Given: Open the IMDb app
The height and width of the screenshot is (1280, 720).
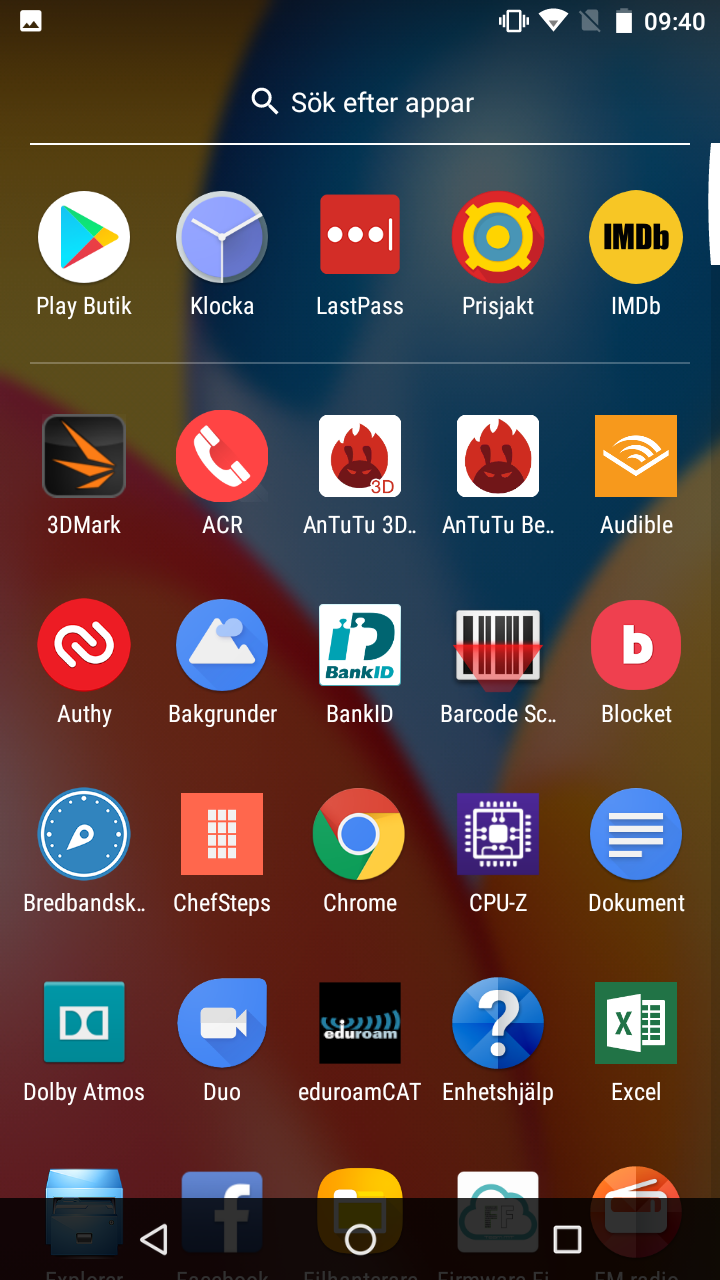Looking at the screenshot, I should (x=636, y=238).
